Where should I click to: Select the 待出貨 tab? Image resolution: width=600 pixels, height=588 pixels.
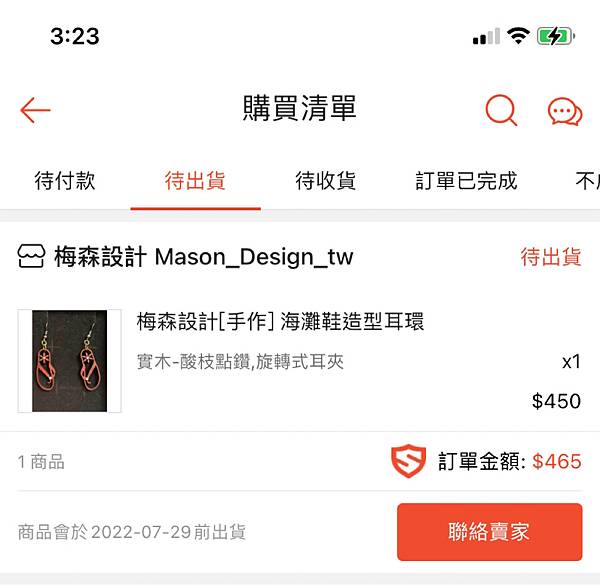(195, 181)
